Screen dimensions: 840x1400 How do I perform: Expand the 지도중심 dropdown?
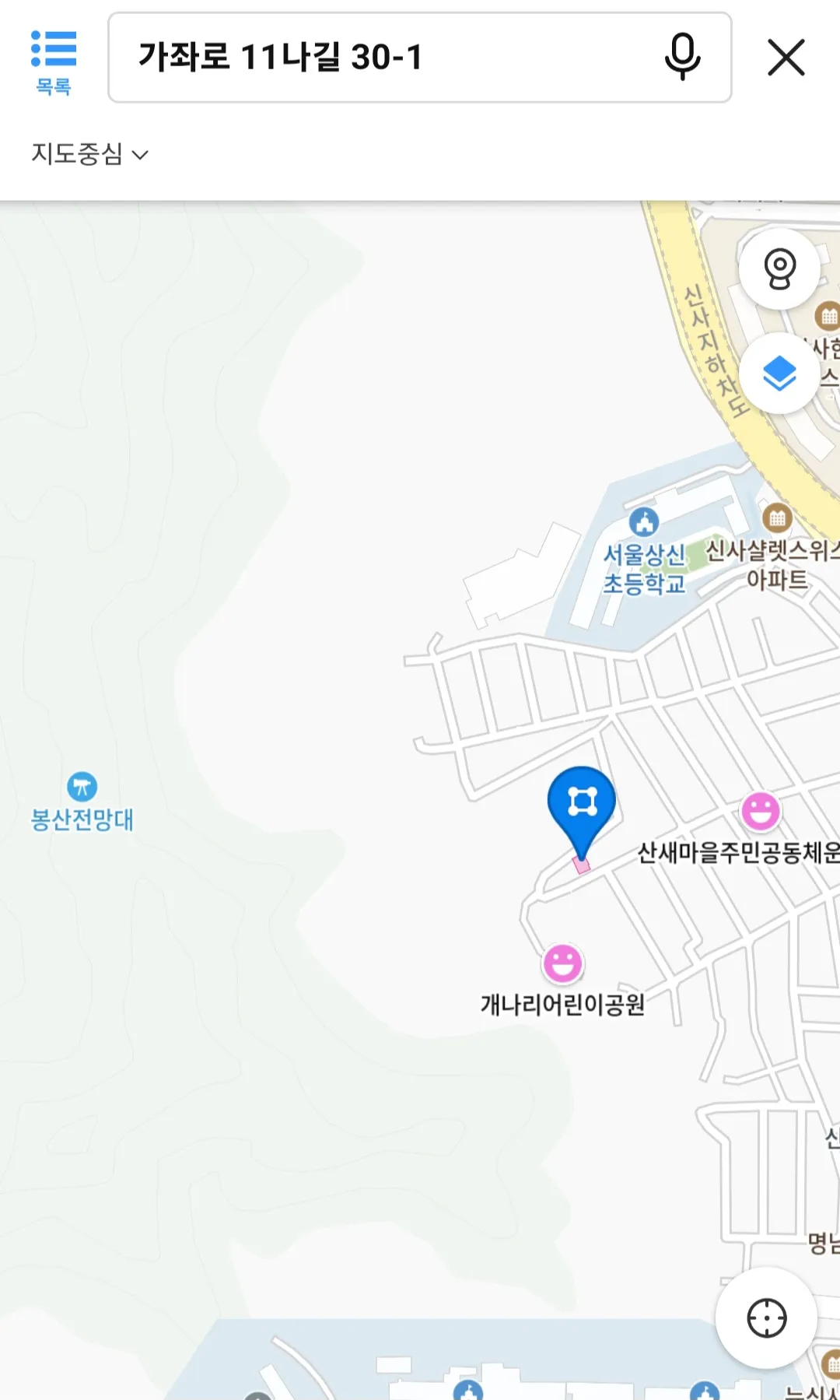tap(89, 154)
